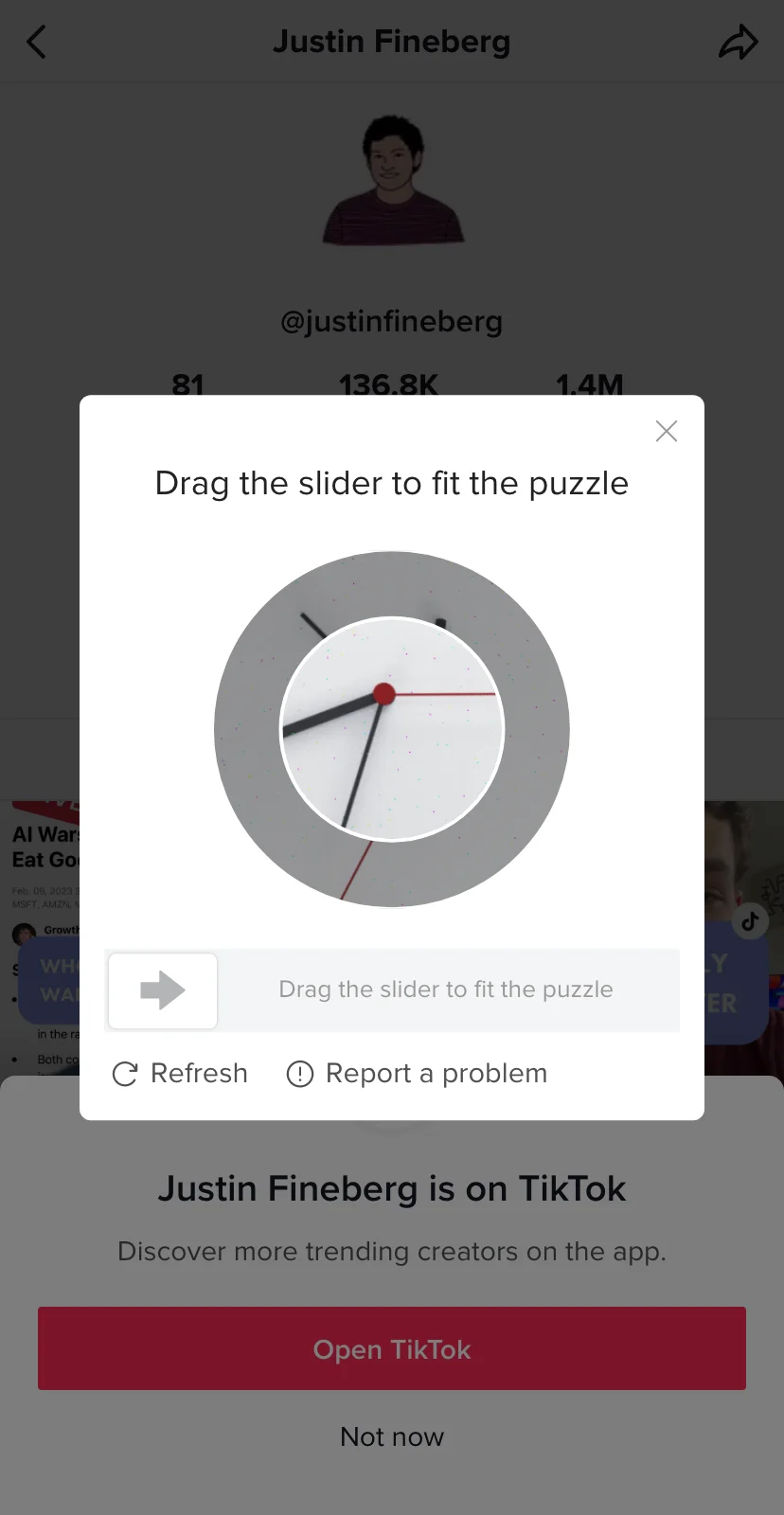Dismiss with Not now
The width and height of the screenshot is (784, 1515).
(392, 1436)
